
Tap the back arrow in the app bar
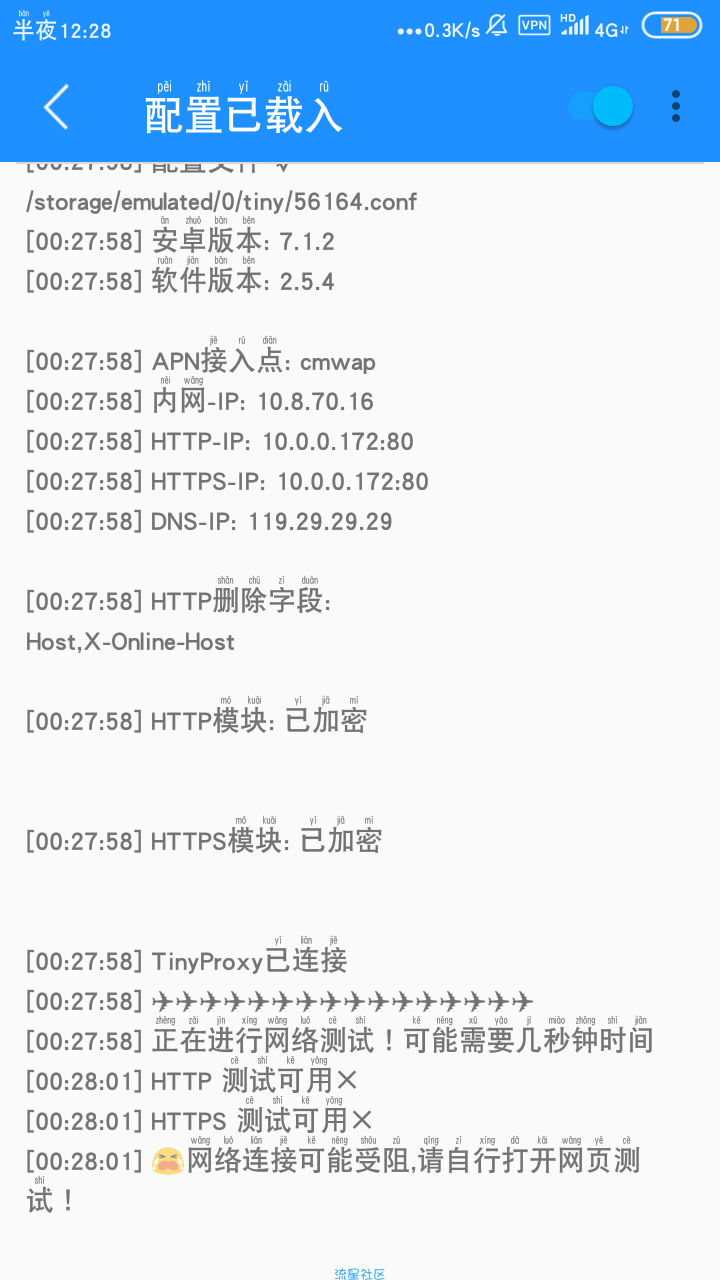(56, 107)
